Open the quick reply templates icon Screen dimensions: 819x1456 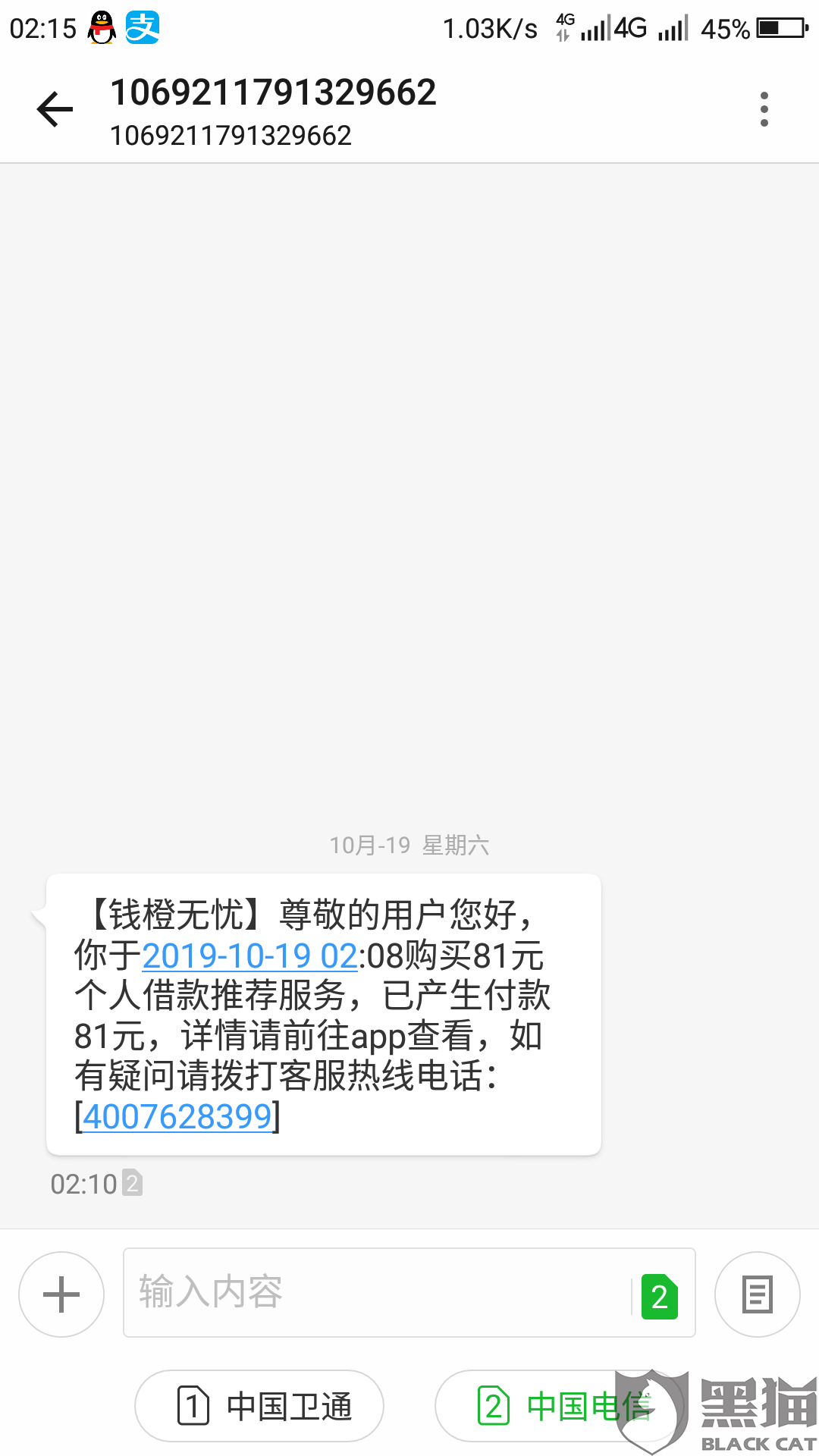point(757,1294)
